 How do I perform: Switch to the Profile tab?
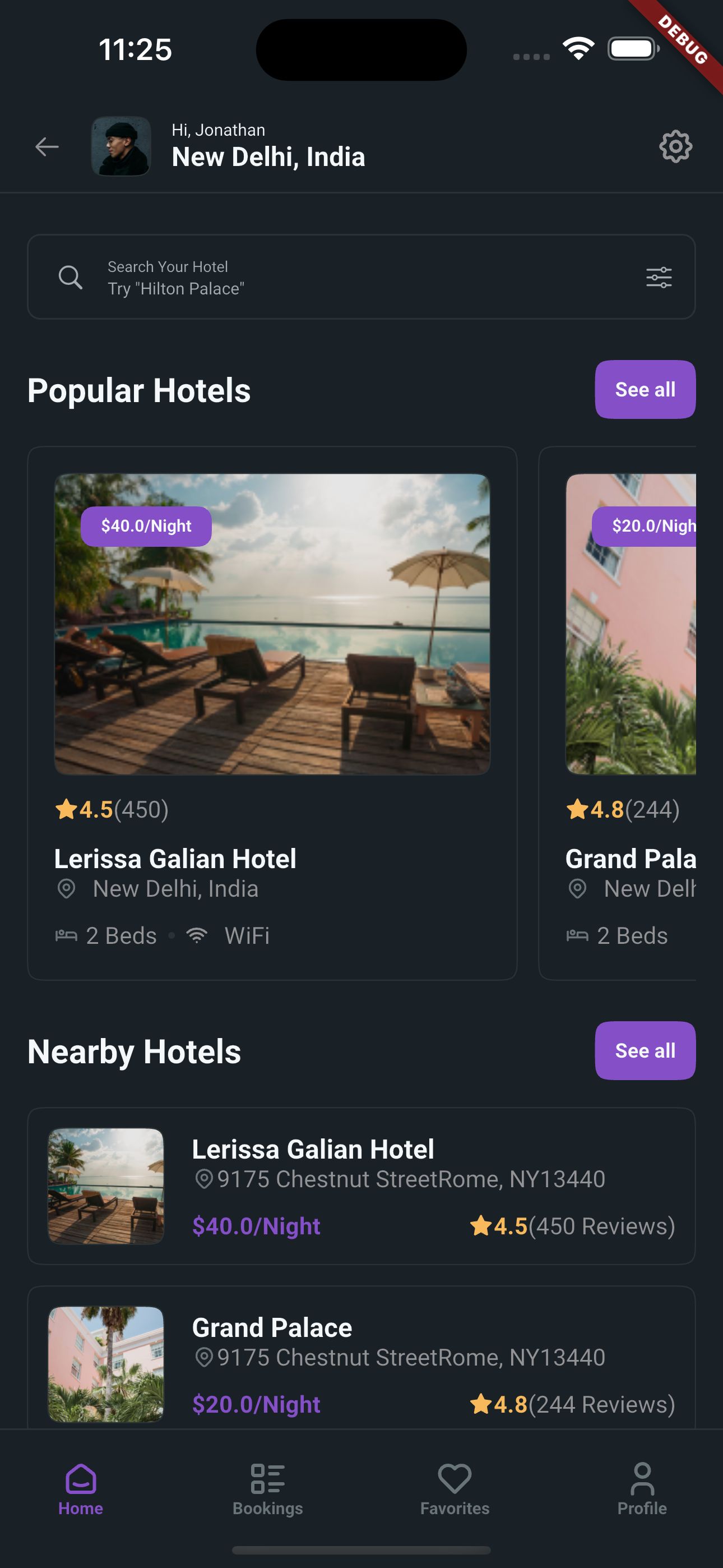642,1489
